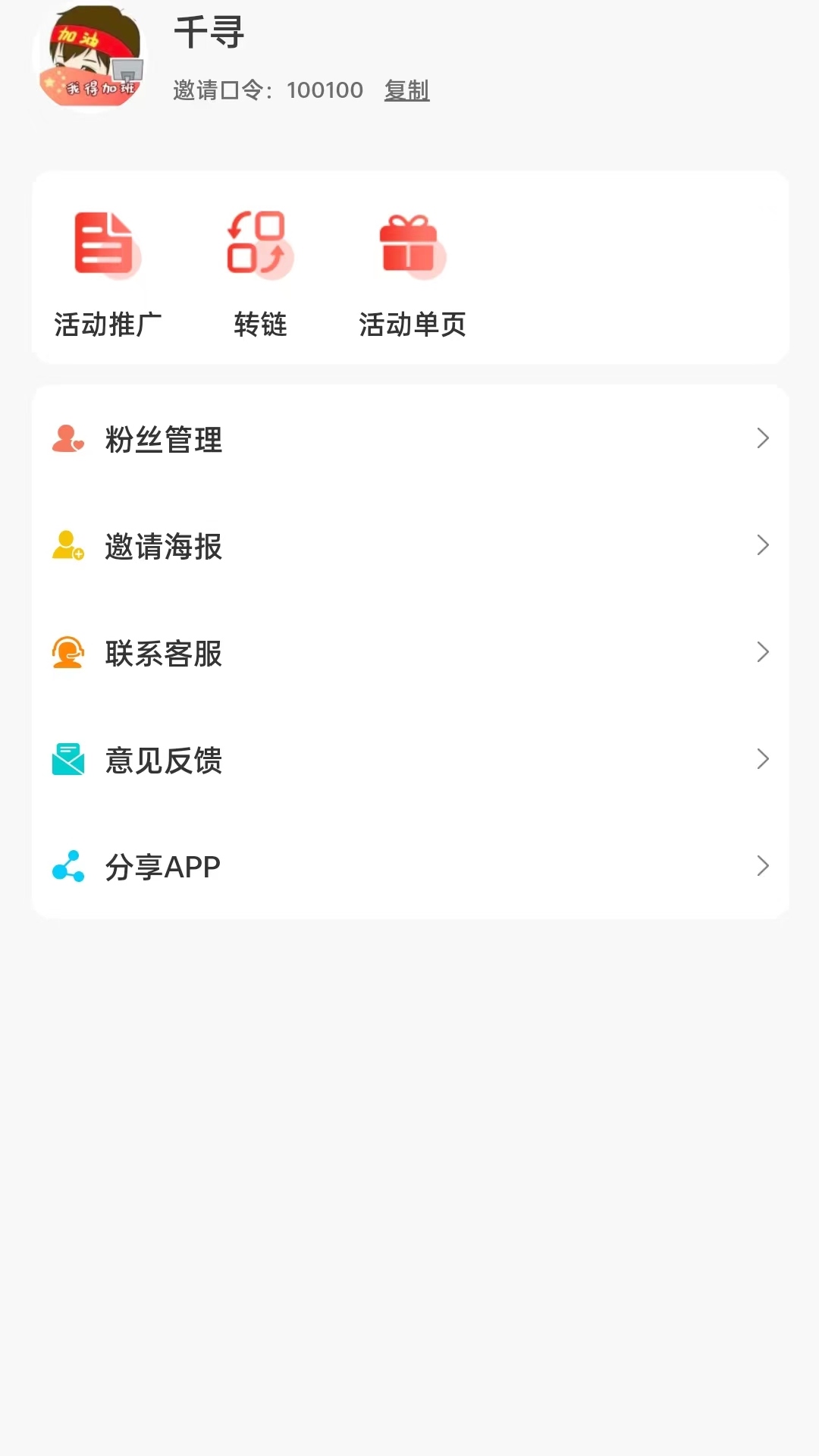Open 联系客服
The image size is (819, 1456).
coord(410,653)
